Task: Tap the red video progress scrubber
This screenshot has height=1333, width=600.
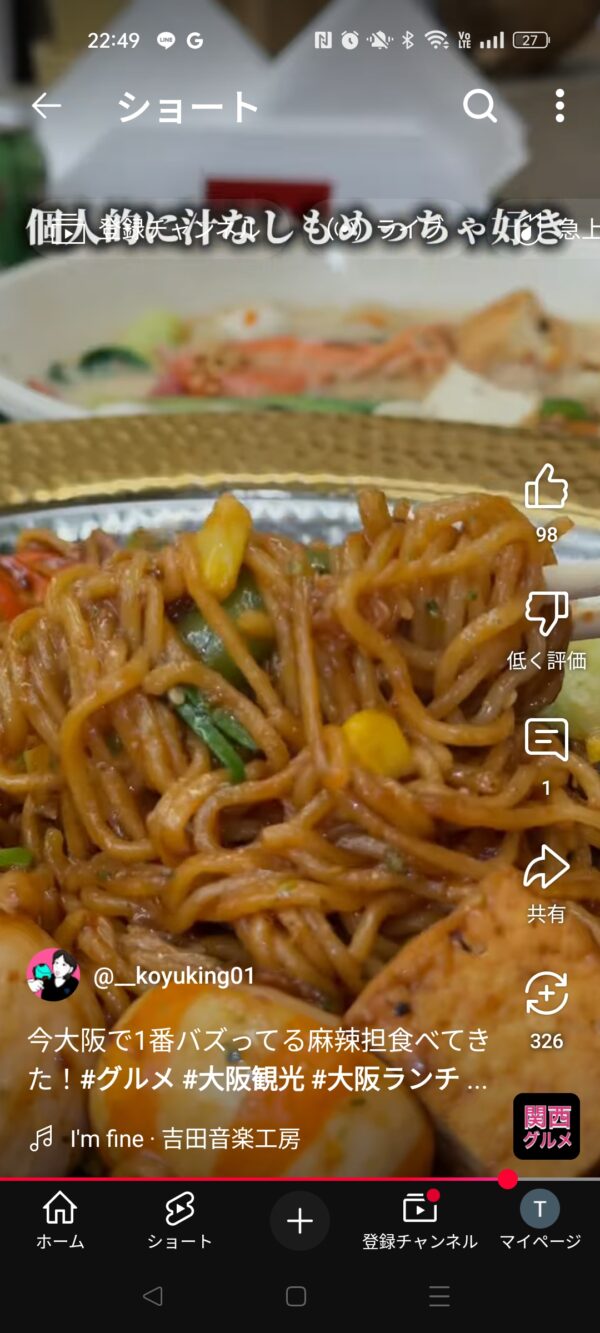Action: tap(508, 1179)
